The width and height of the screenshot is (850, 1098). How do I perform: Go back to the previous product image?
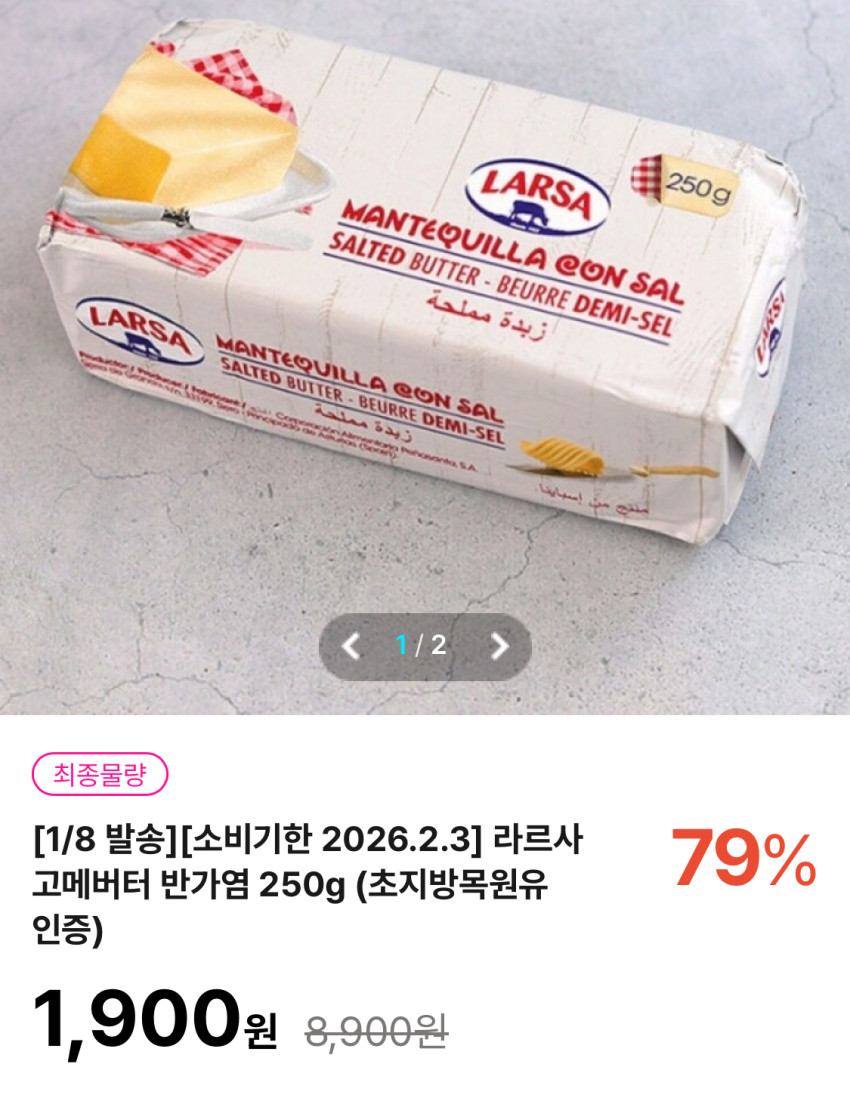point(351,646)
